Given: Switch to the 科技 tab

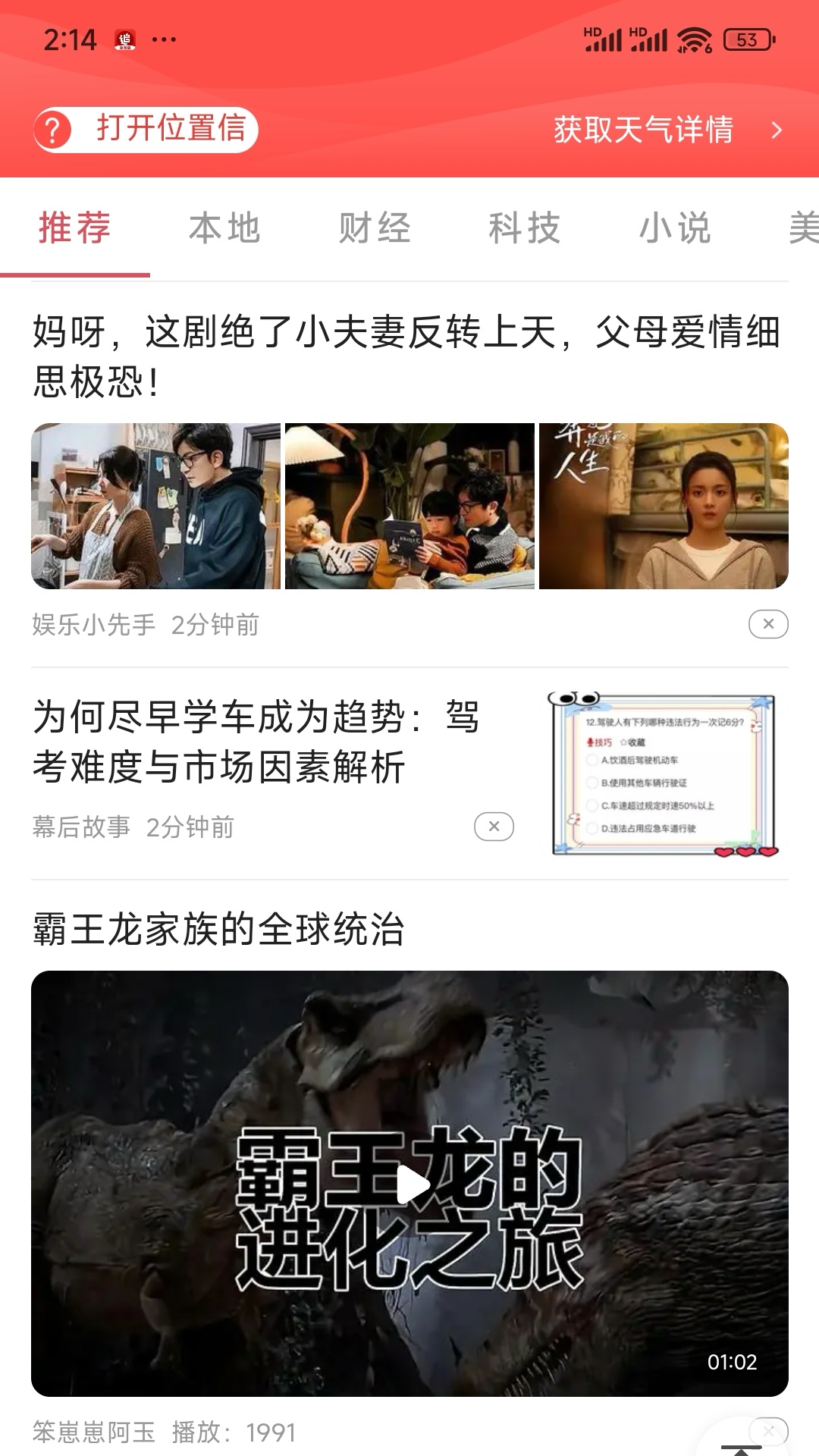Looking at the screenshot, I should 525,228.
